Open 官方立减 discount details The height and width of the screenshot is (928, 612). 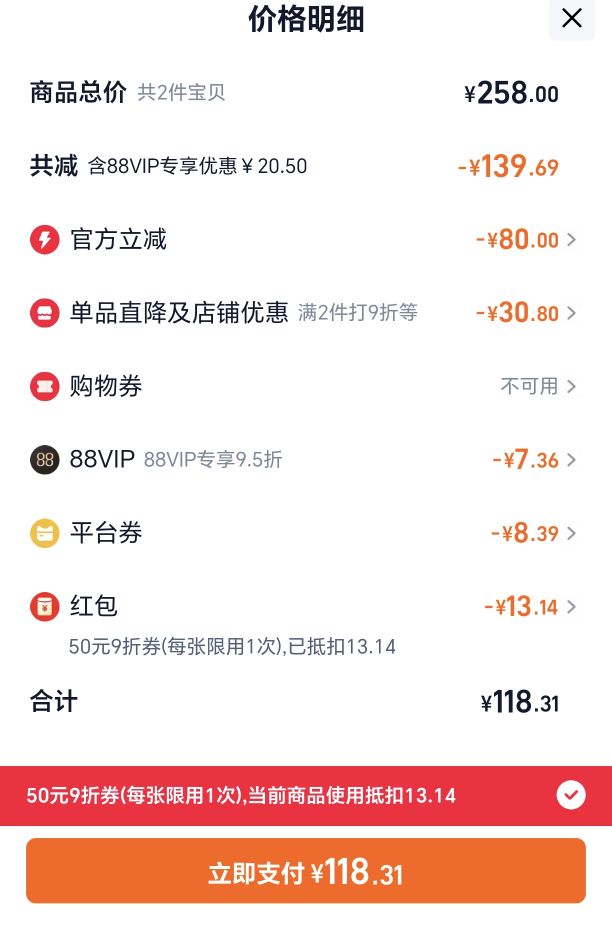(x=303, y=240)
